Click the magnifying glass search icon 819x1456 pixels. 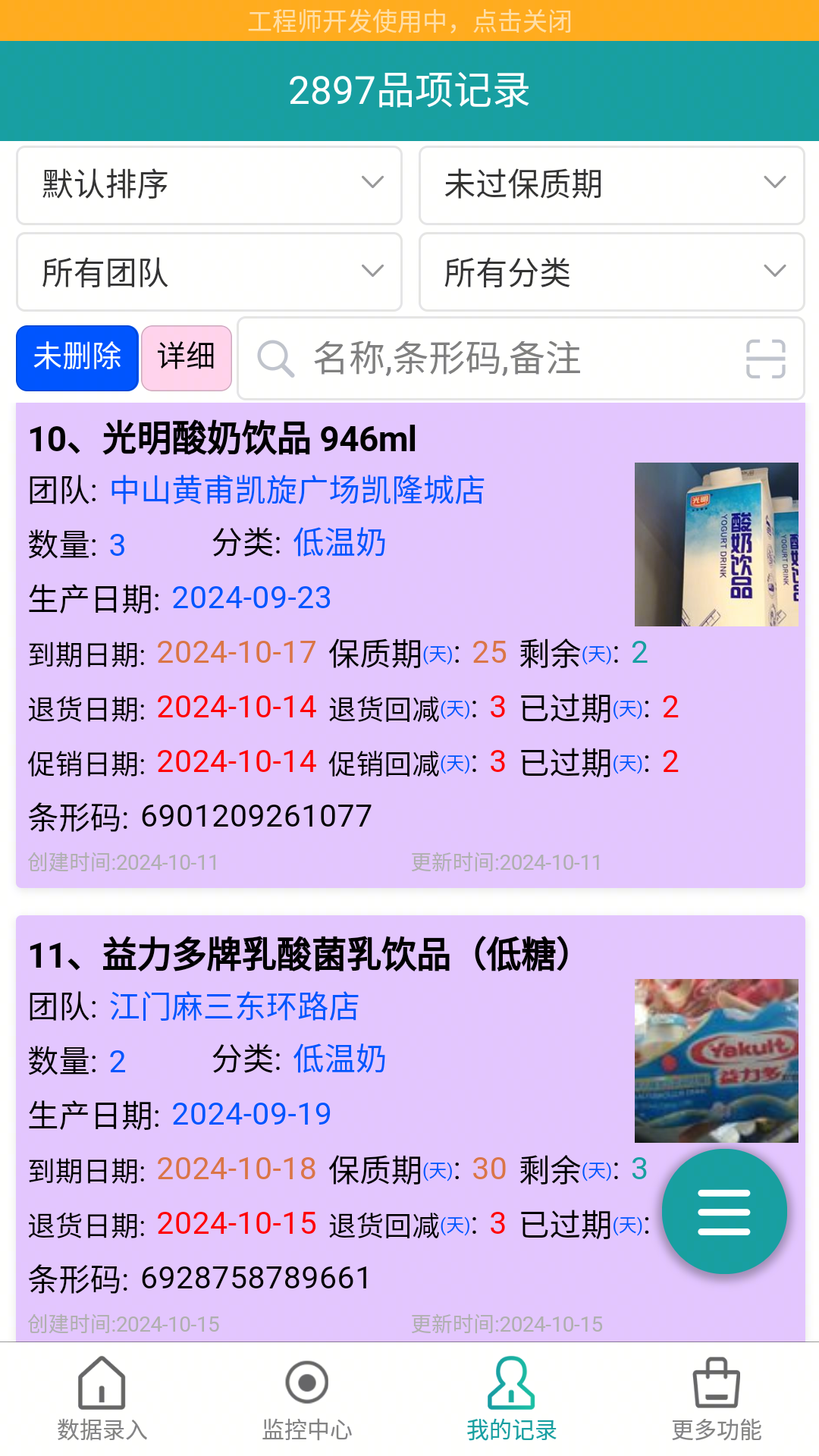point(275,359)
